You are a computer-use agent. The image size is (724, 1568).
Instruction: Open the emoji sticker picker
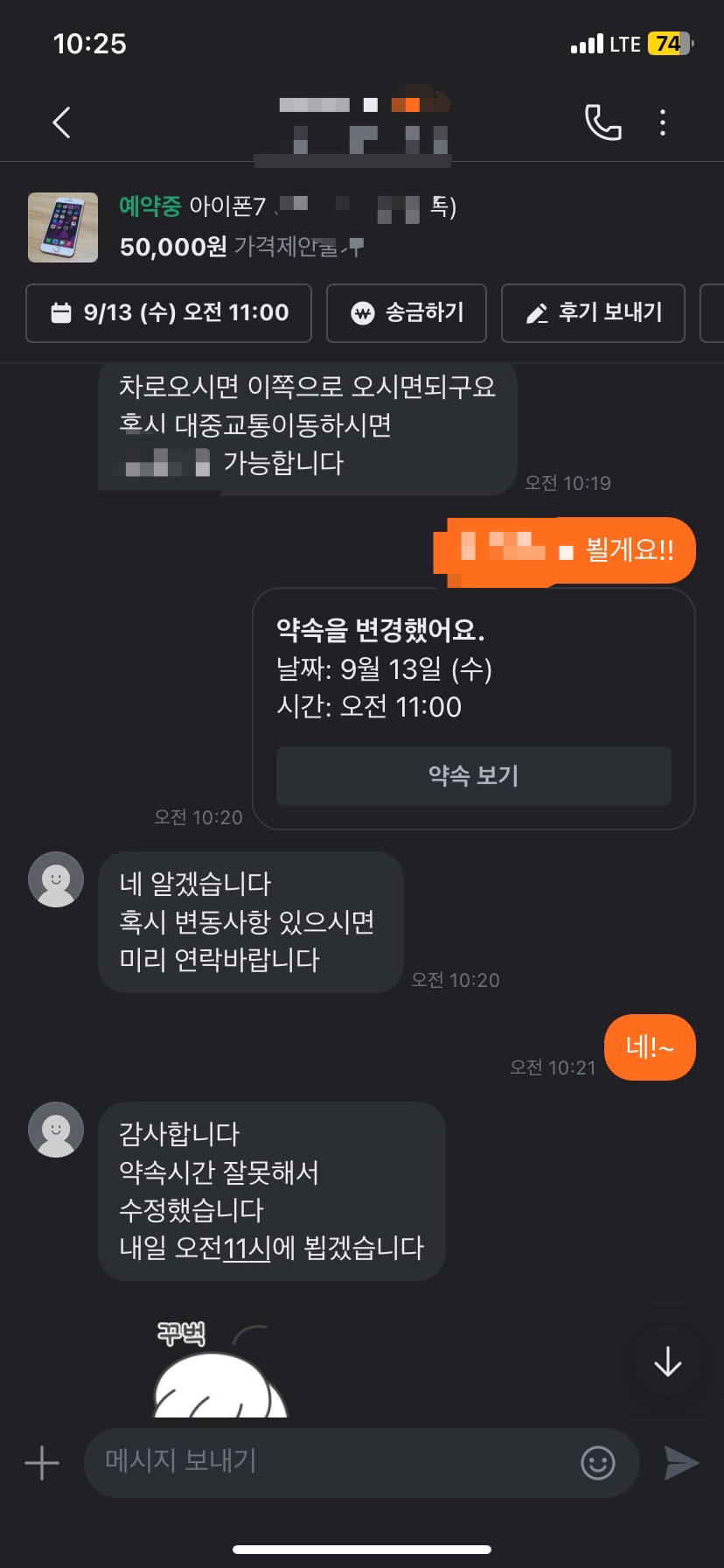598,1462
